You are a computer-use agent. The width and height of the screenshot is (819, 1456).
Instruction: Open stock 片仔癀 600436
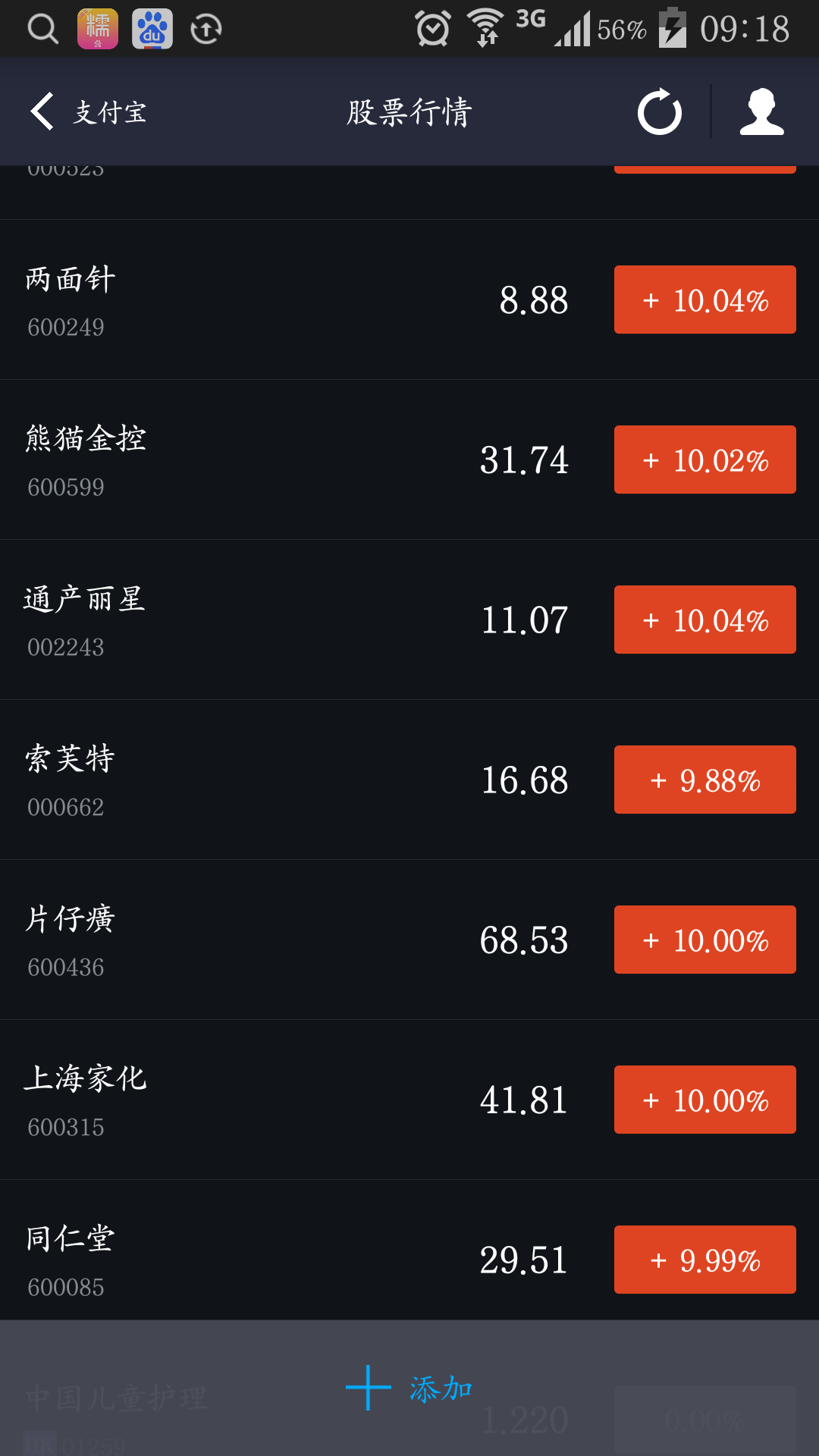[x=409, y=940]
